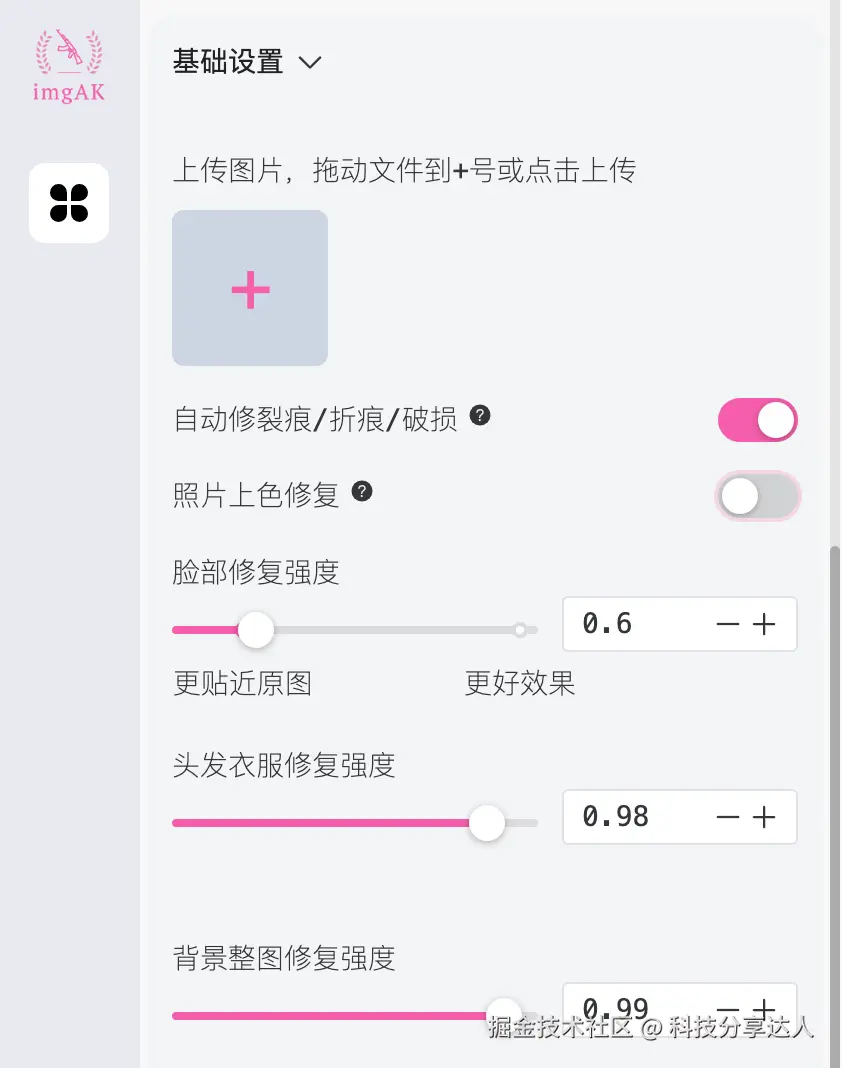Click help icon beside 照片上色修复
Screen dimensions: 842x1068
click(x=363, y=492)
